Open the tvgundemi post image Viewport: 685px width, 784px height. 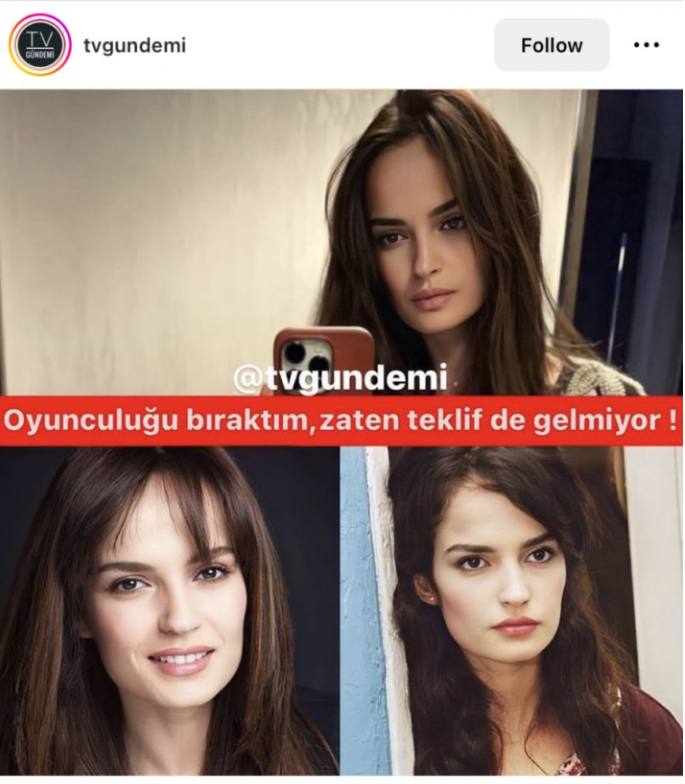tap(342, 430)
